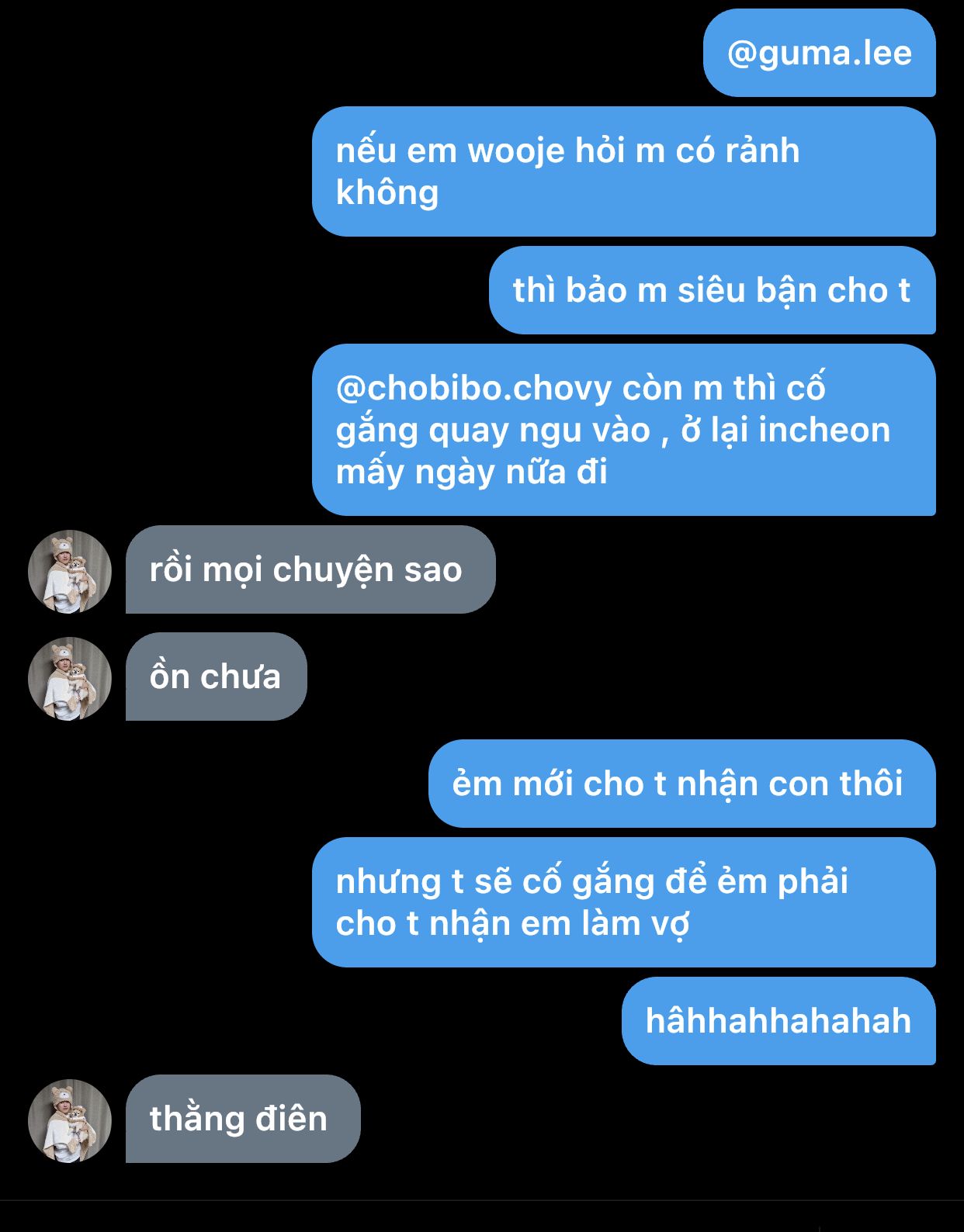View profile from avatar beside "thằng điên"

70,1120
